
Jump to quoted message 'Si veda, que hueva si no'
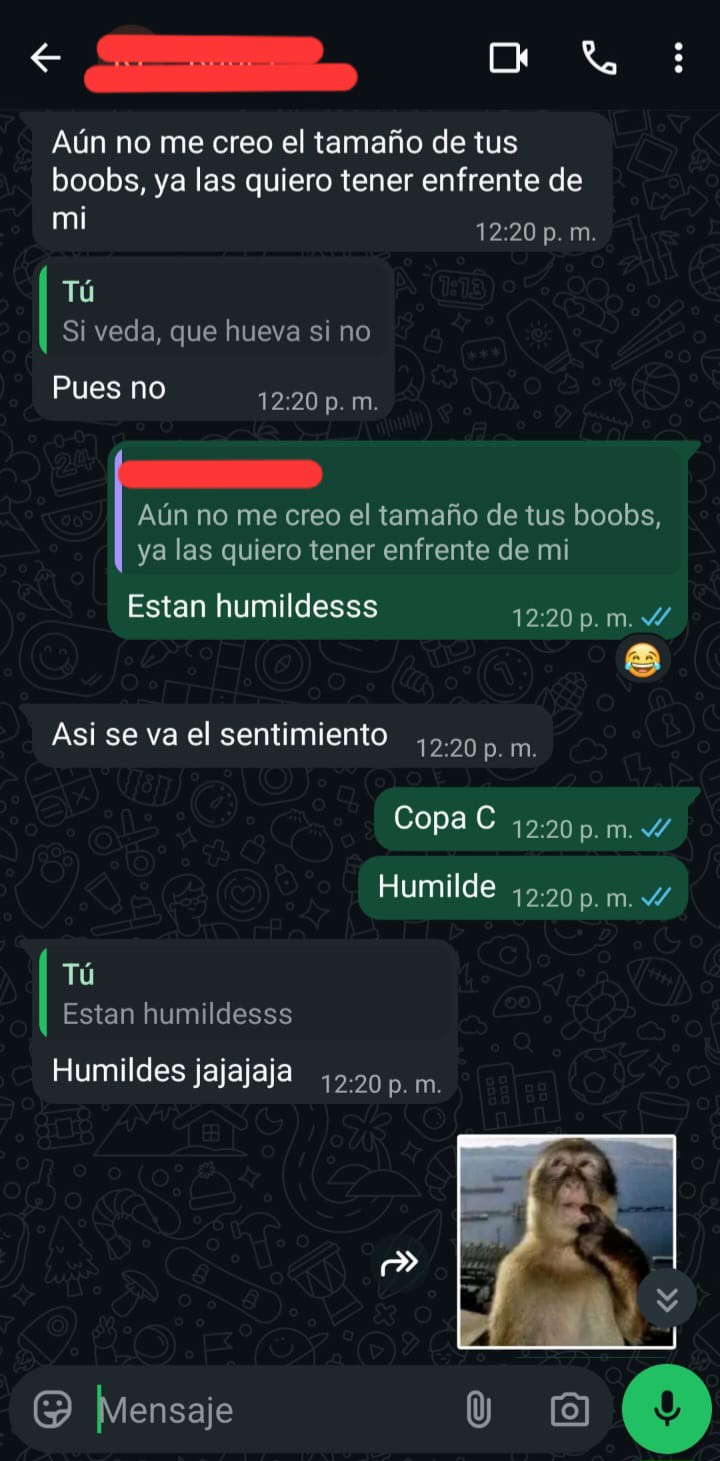pyautogui.click(x=215, y=313)
